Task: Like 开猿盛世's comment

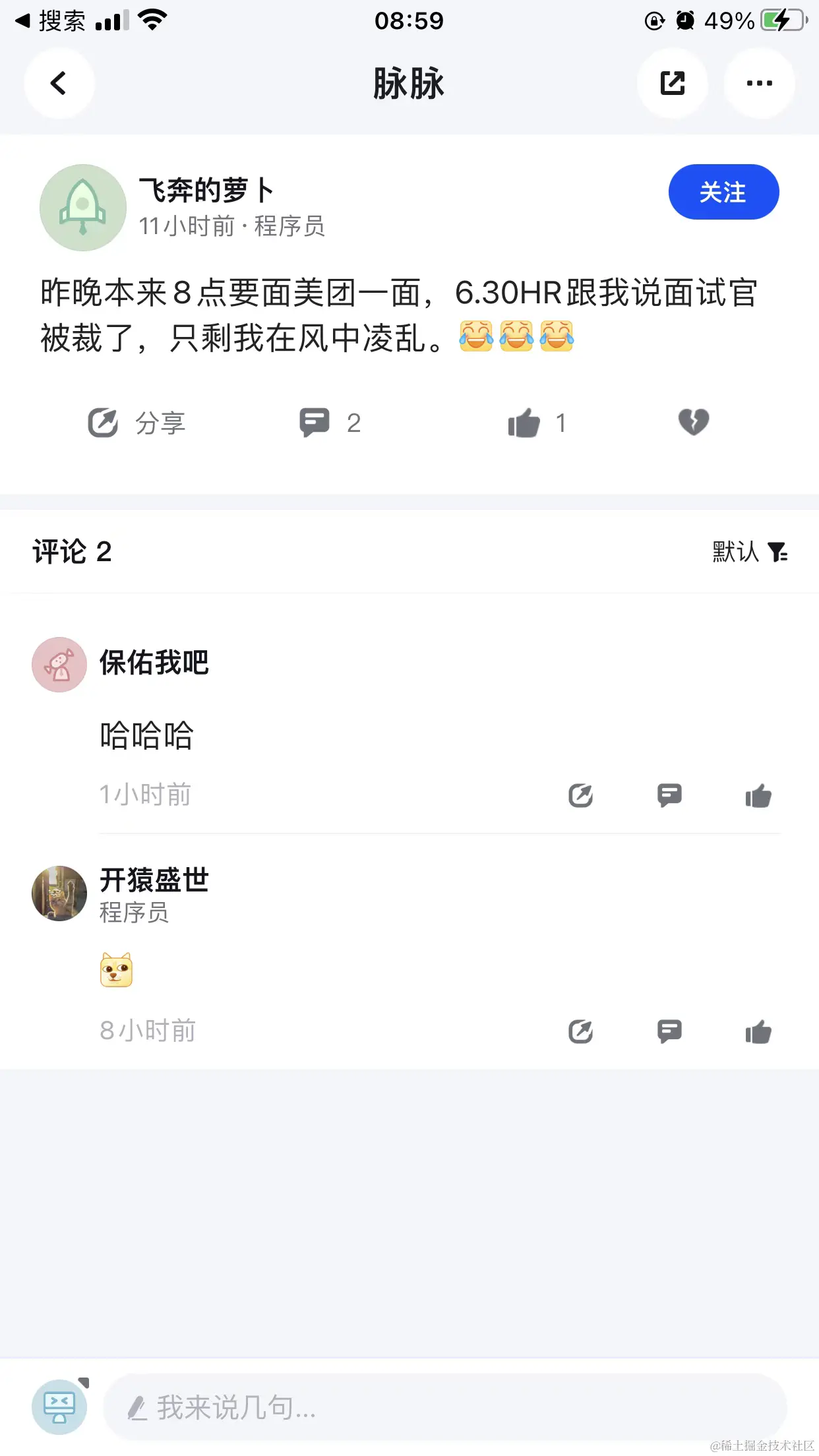Action: click(x=758, y=1032)
